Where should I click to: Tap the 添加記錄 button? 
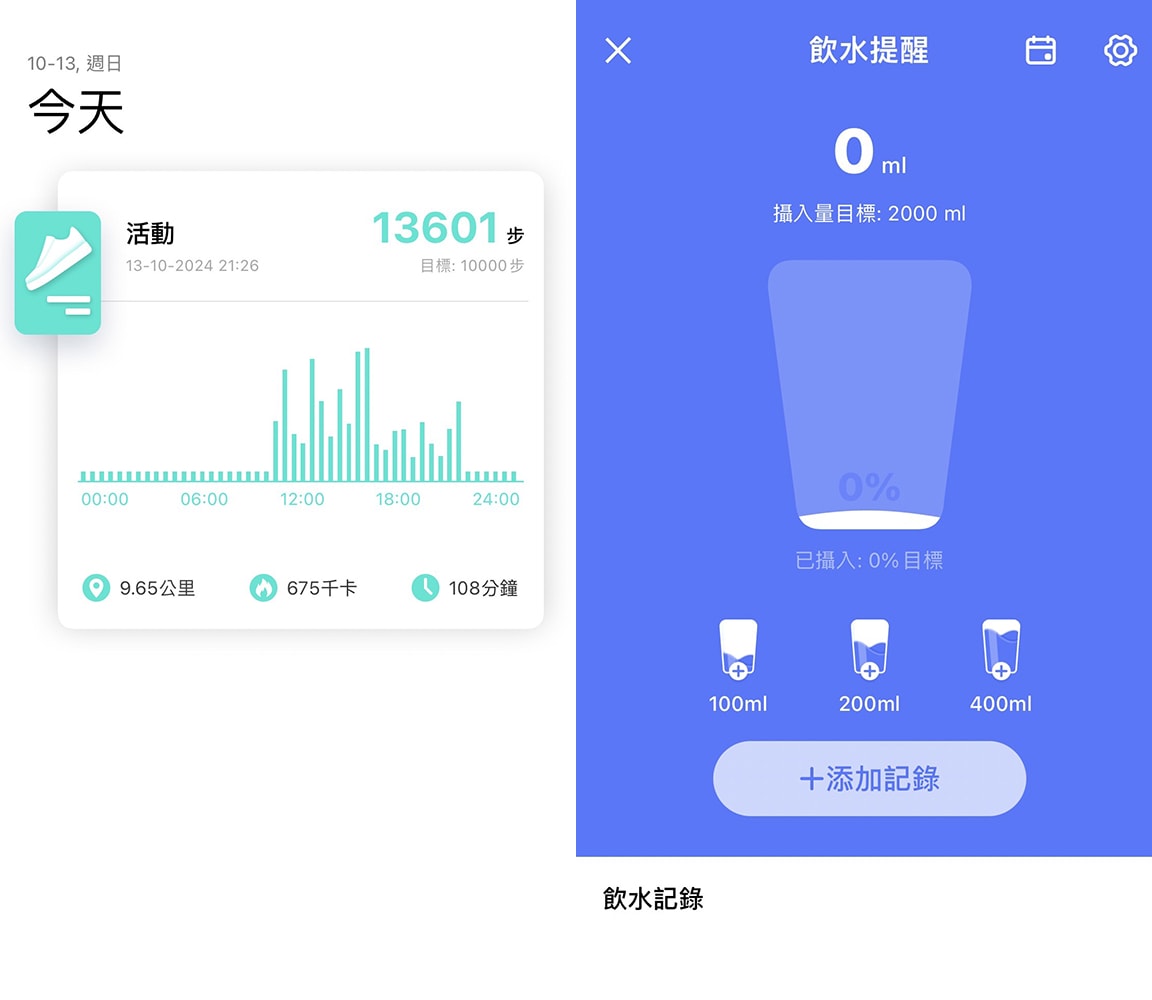coord(869,779)
